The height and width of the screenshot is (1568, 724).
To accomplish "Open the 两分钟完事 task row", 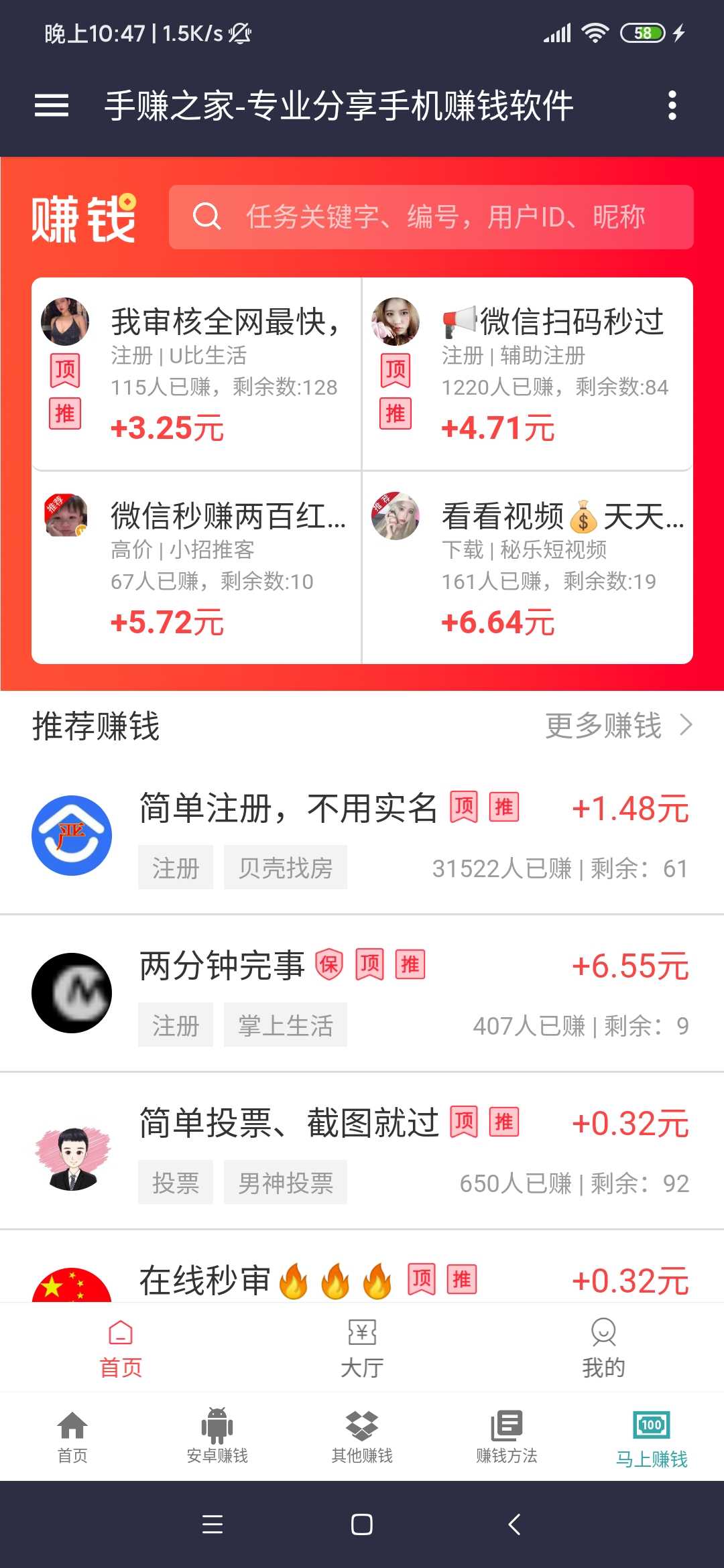I will coord(362,993).
